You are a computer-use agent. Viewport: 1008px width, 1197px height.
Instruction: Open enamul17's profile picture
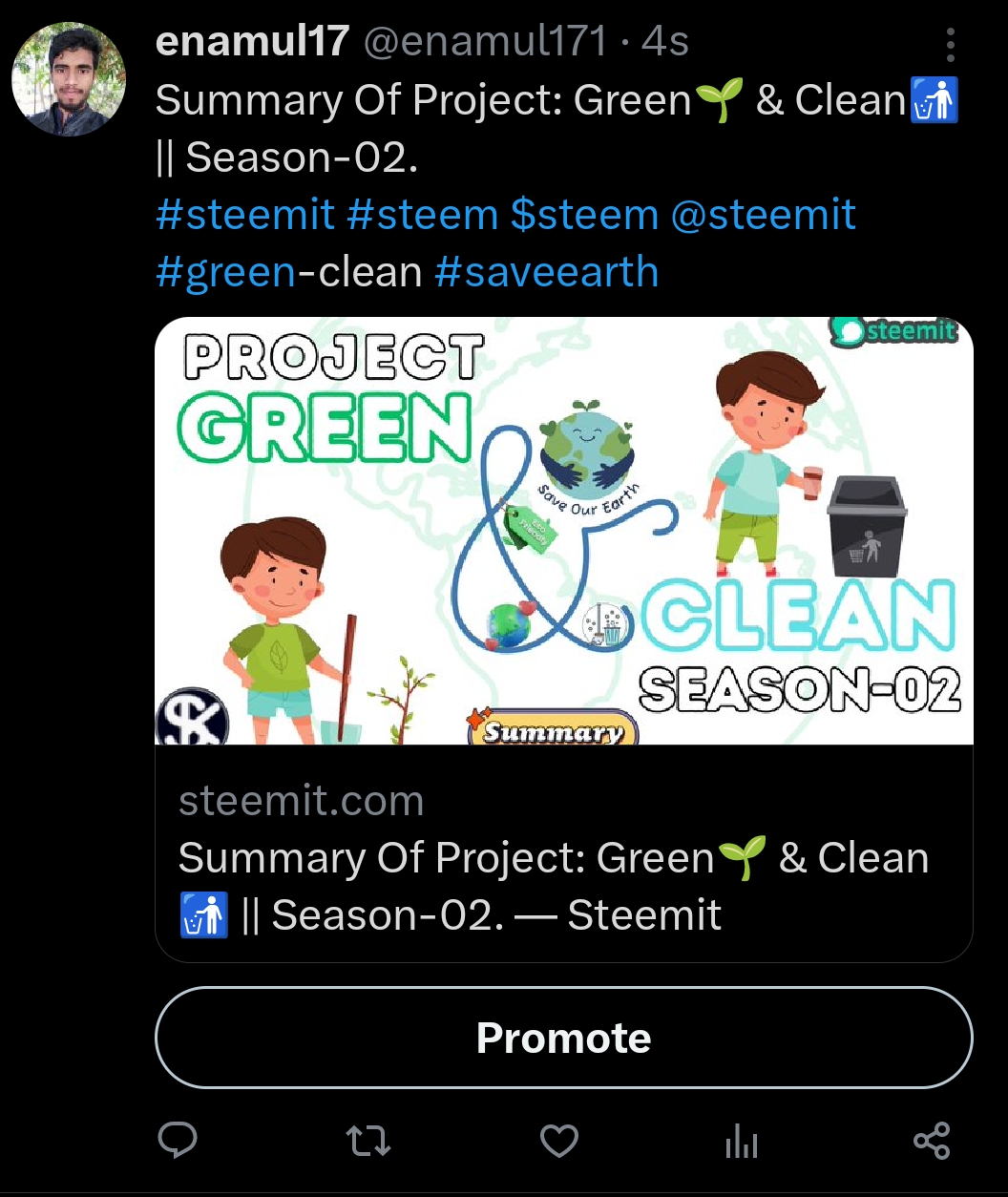coord(69,79)
